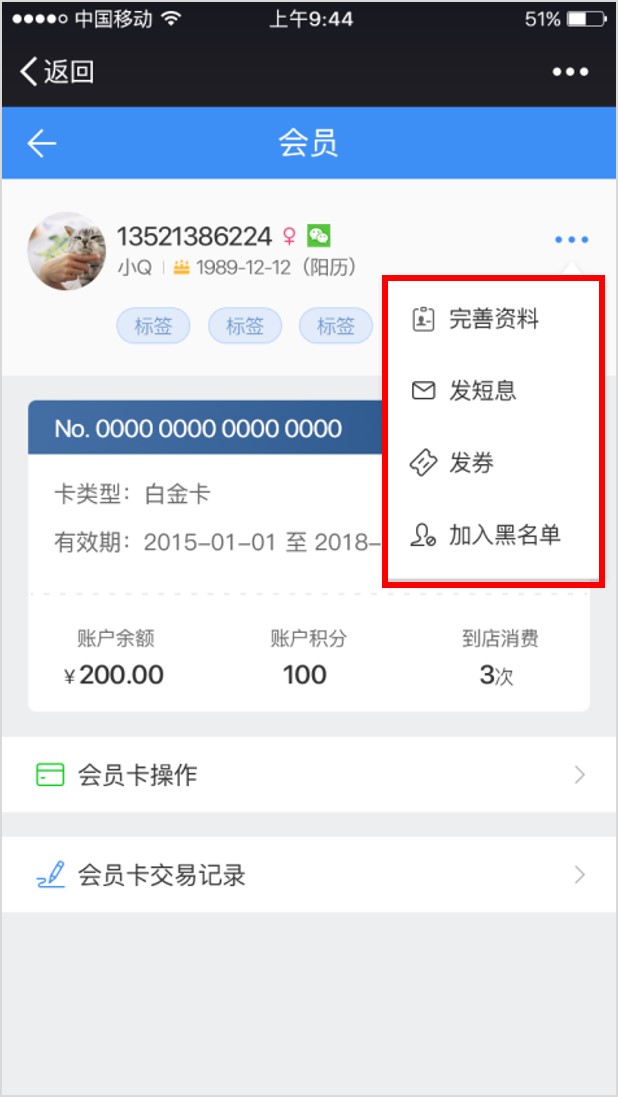Viewport: 618px width, 1097px height.
Task: Go back using the blue bar arrow
Action: click(x=41, y=144)
